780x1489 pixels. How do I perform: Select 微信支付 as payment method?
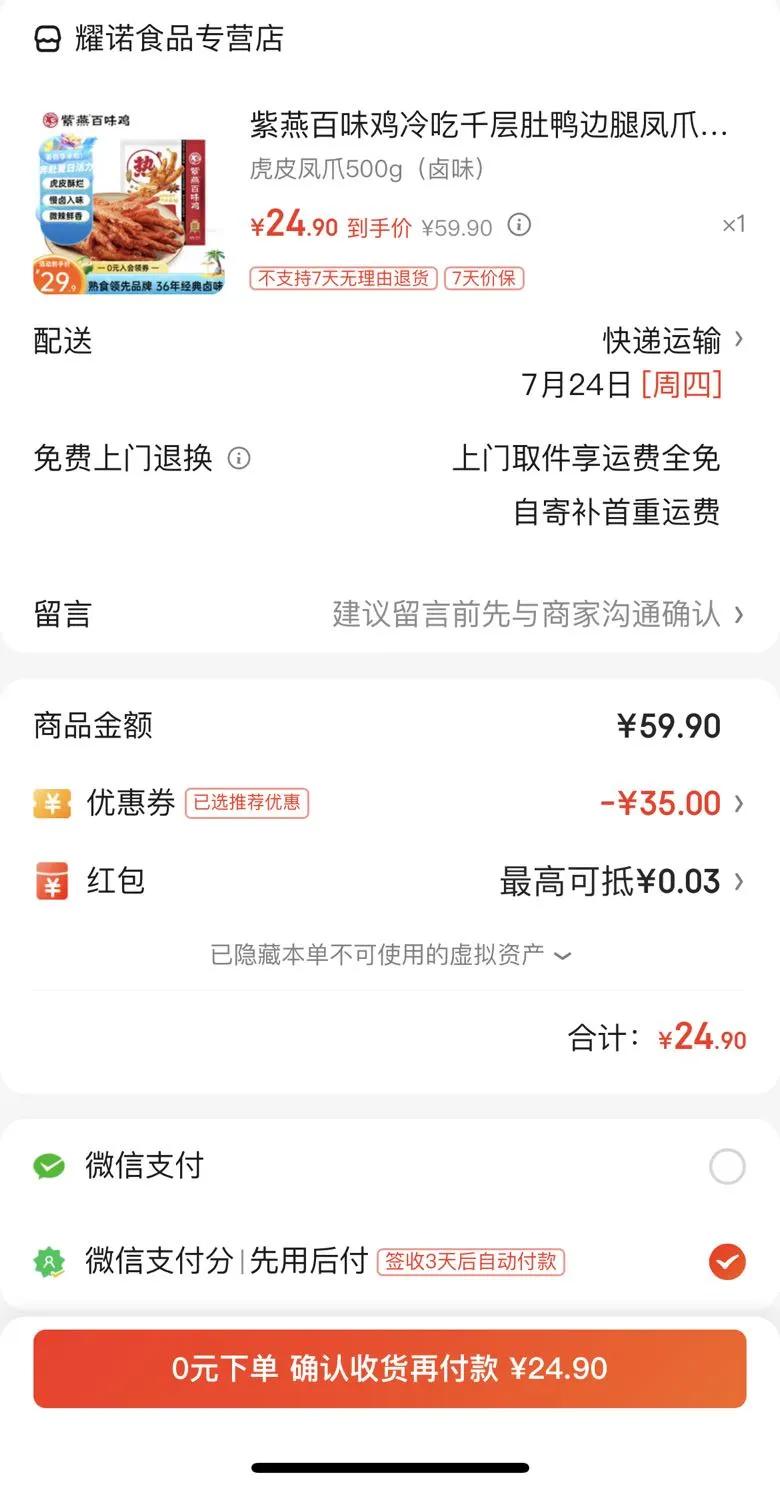click(x=390, y=1166)
